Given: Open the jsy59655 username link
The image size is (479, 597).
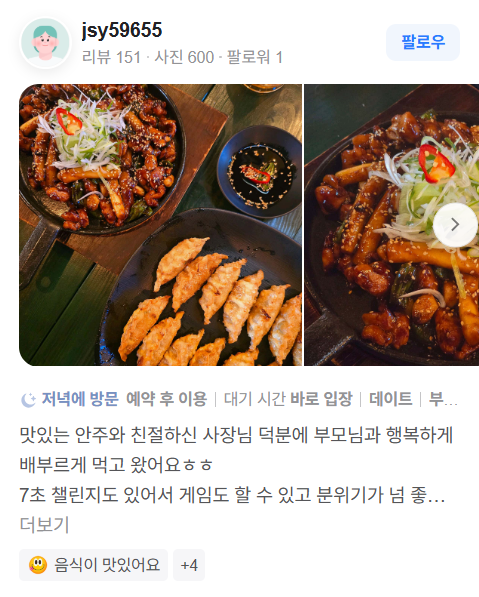Looking at the screenshot, I should point(122,30).
